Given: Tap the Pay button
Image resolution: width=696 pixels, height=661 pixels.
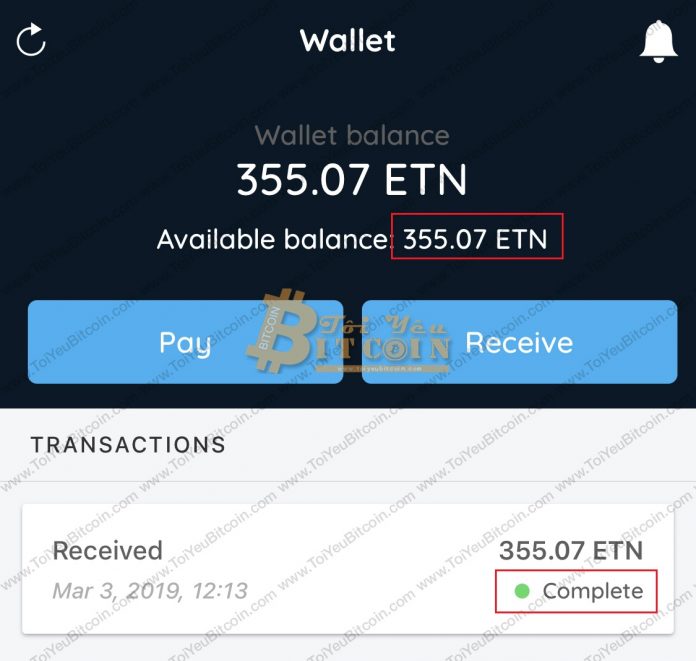Looking at the screenshot, I should 185,343.
